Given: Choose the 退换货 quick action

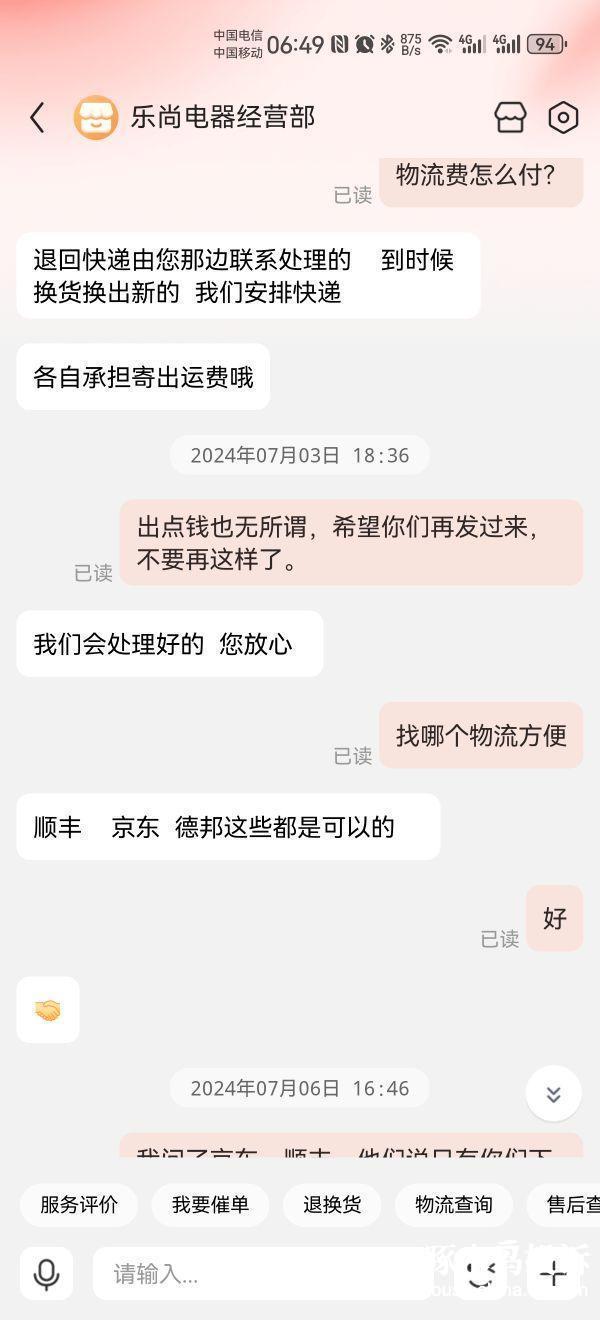Looking at the screenshot, I should 332,1205.
